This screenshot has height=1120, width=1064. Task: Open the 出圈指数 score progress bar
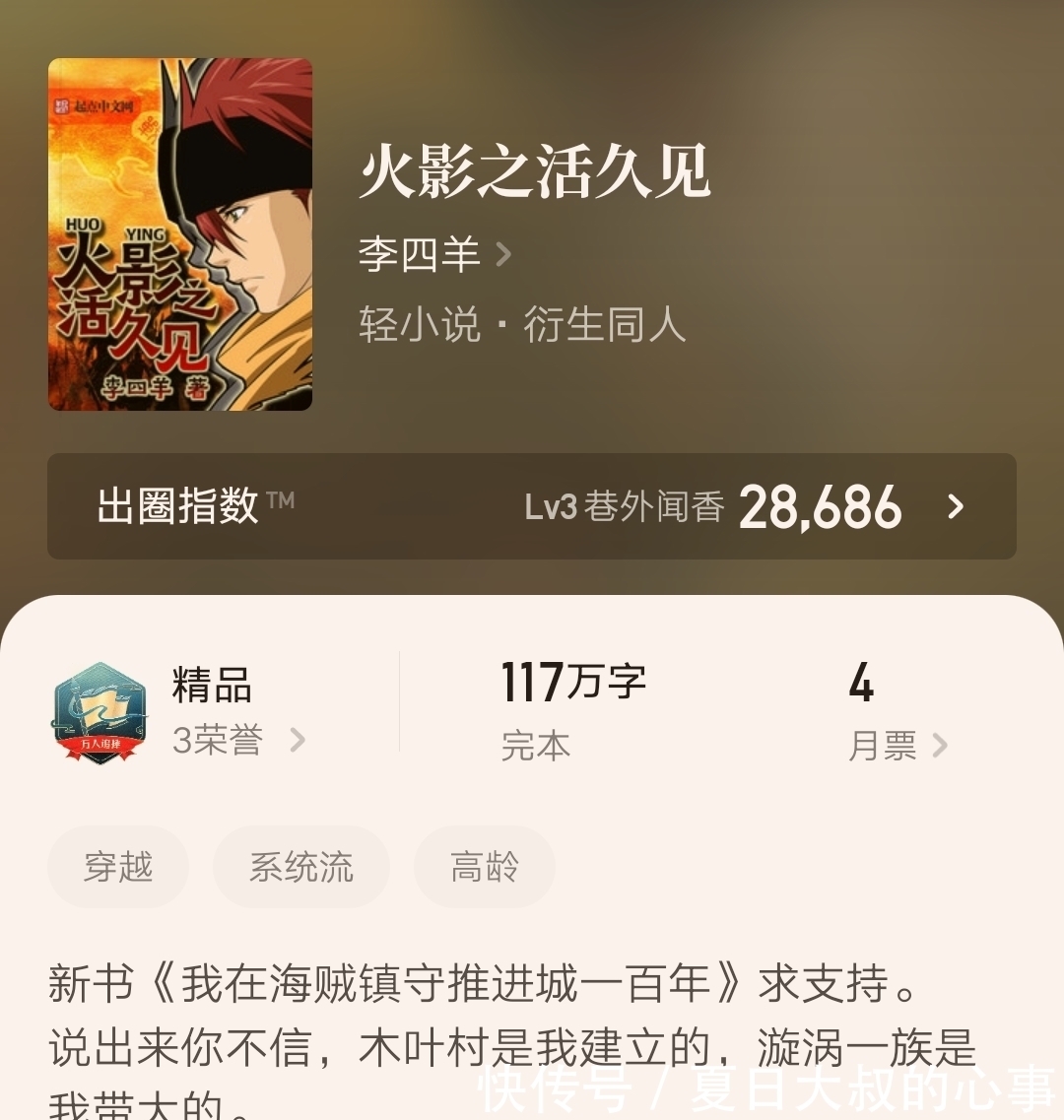point(532,507)
